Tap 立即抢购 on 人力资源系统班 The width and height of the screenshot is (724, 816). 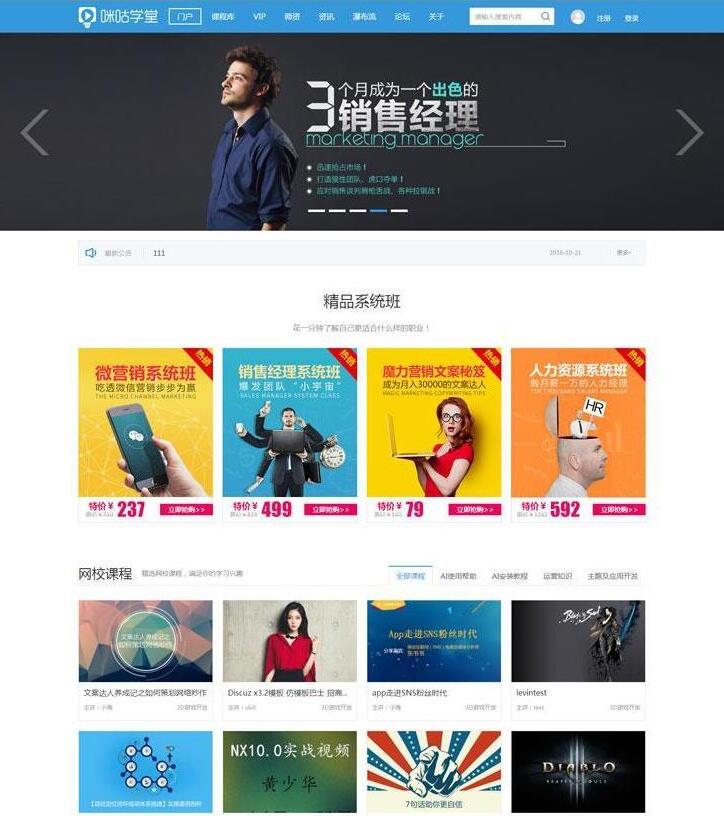tap(618, 509)
